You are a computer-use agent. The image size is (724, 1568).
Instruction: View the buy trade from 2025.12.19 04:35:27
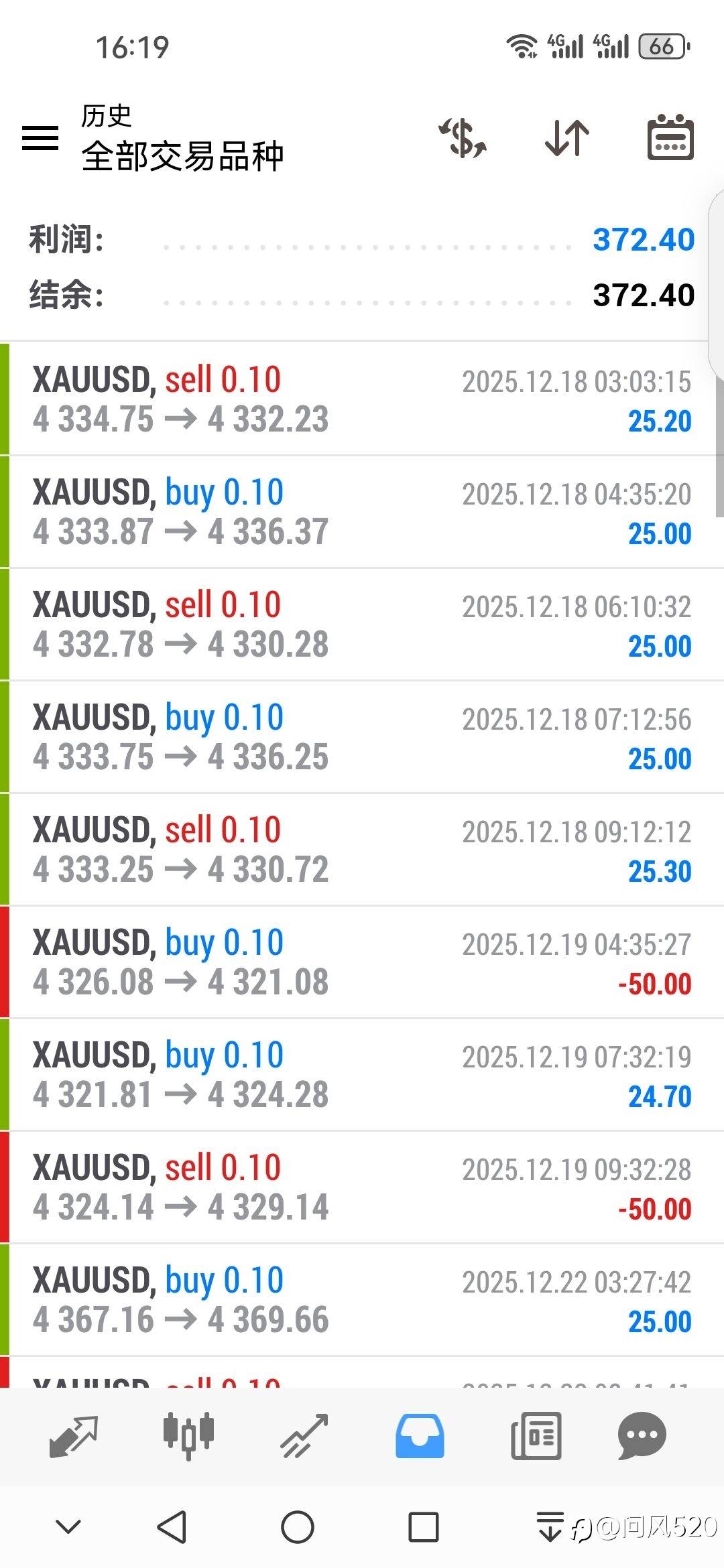(362, 962)
